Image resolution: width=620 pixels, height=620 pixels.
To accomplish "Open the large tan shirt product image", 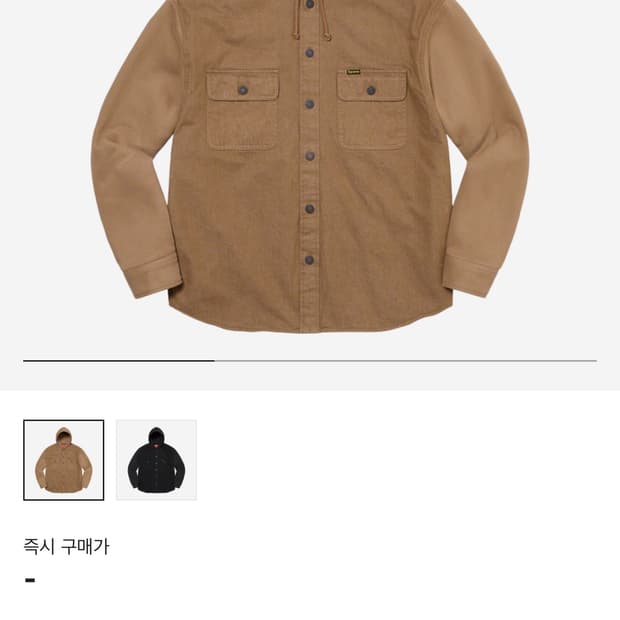I will pos(310,166).
